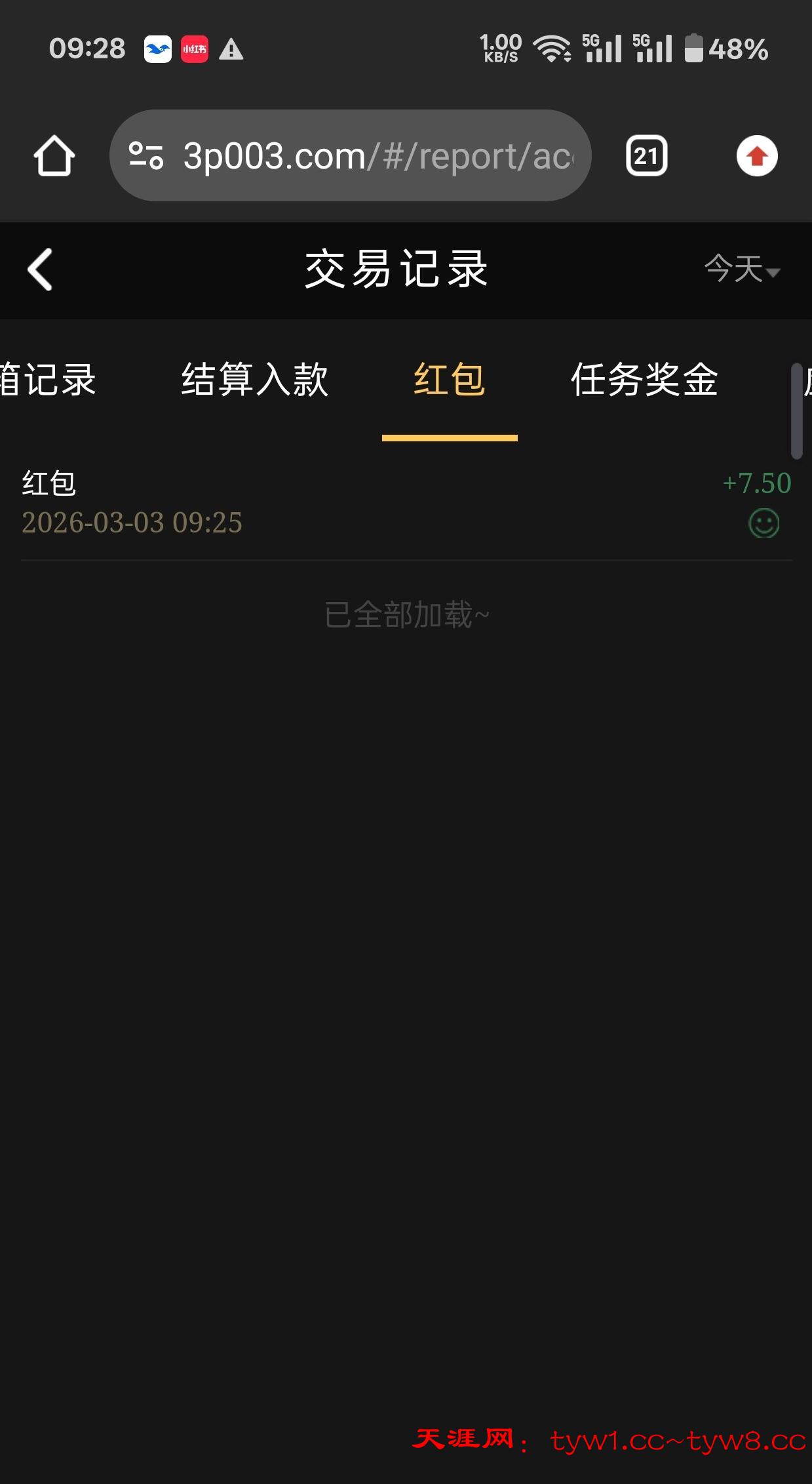
Task: View the 21 open browser tabs
Action: click(646, 156)
